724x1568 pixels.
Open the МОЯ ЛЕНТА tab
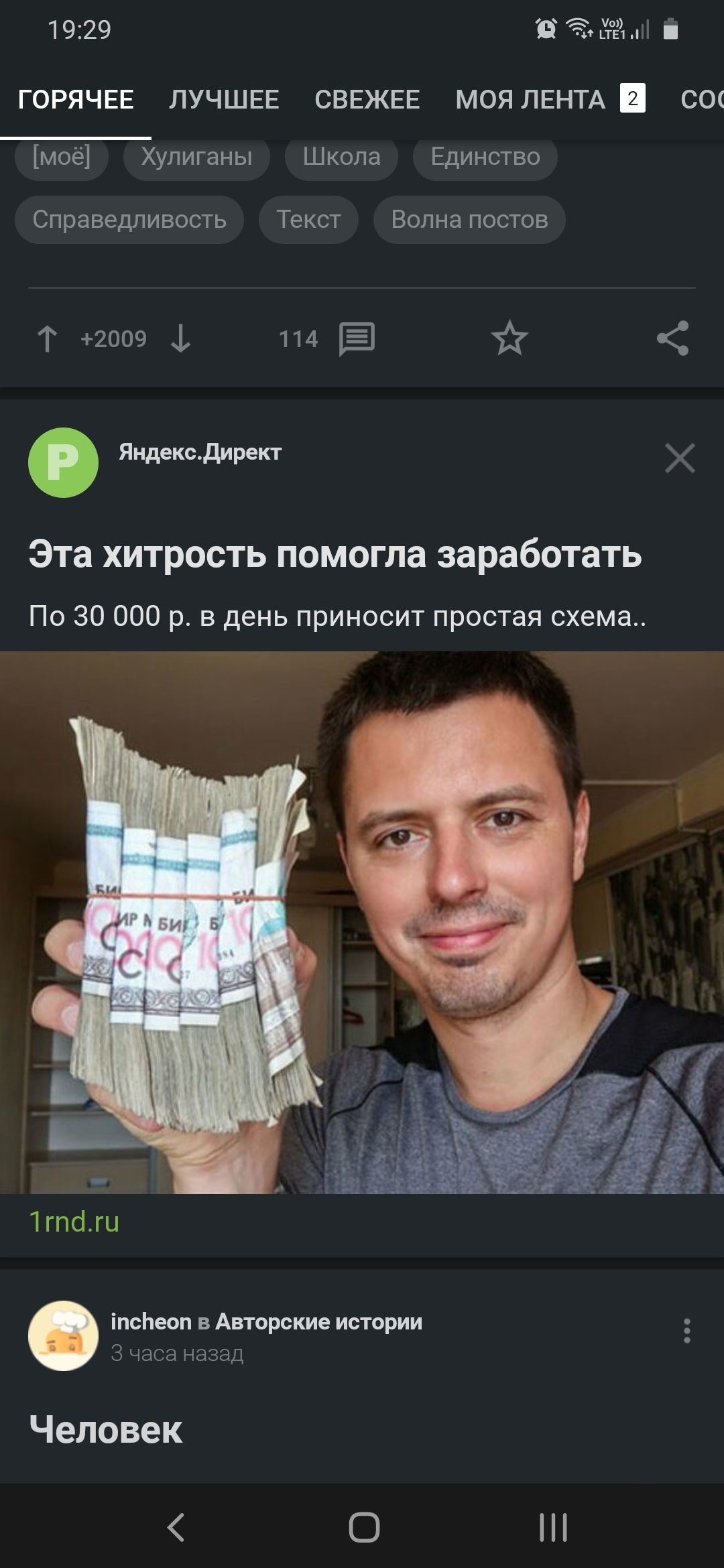pyautogui.click(x=550, y=99)
